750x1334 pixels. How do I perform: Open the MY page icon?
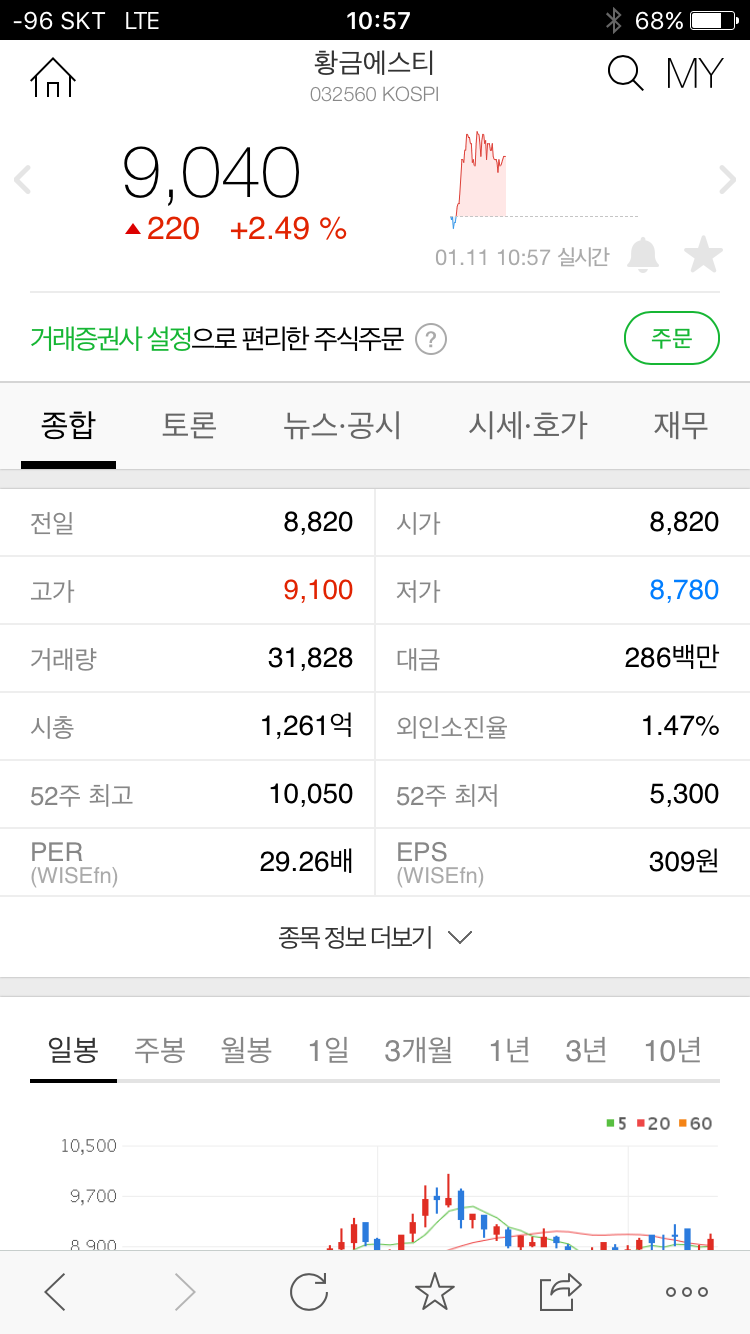tap(694, 72)
